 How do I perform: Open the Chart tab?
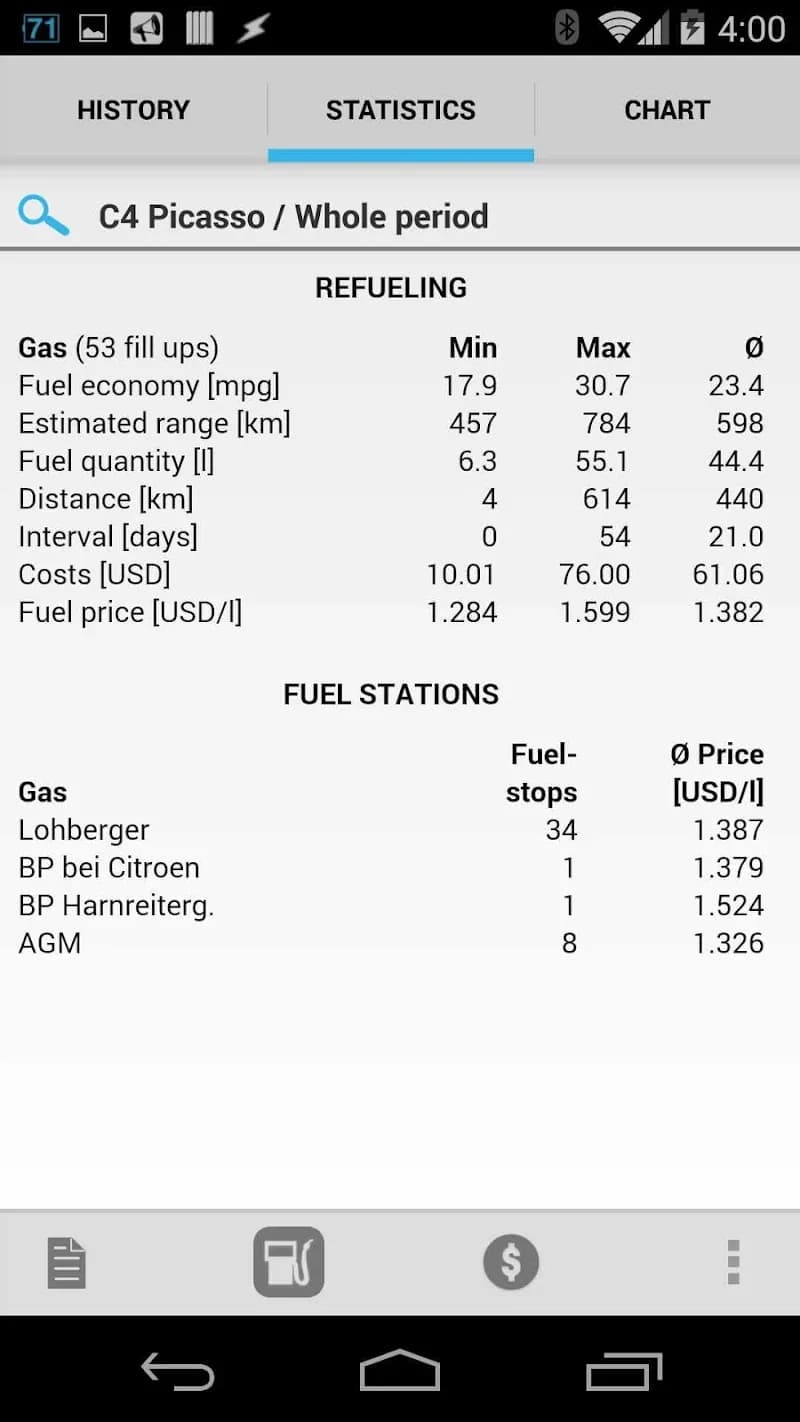pos(667,110)
